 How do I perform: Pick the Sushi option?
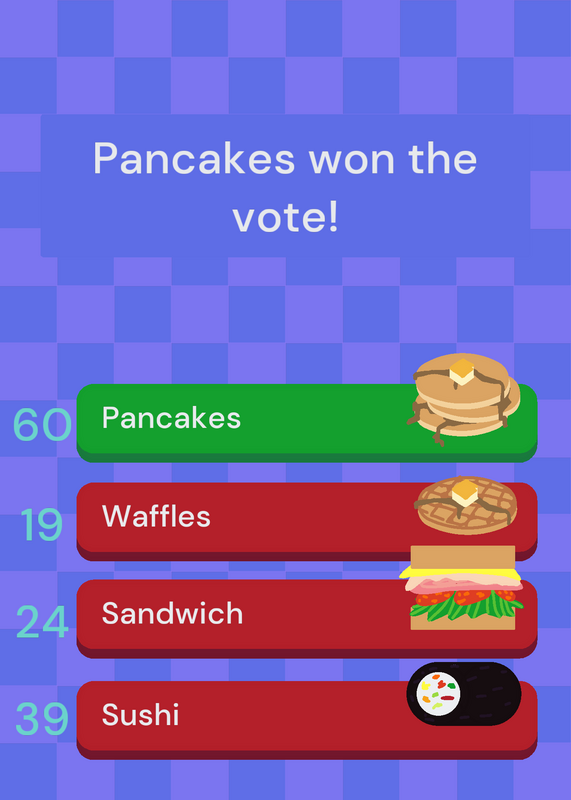tap(307, 720)
